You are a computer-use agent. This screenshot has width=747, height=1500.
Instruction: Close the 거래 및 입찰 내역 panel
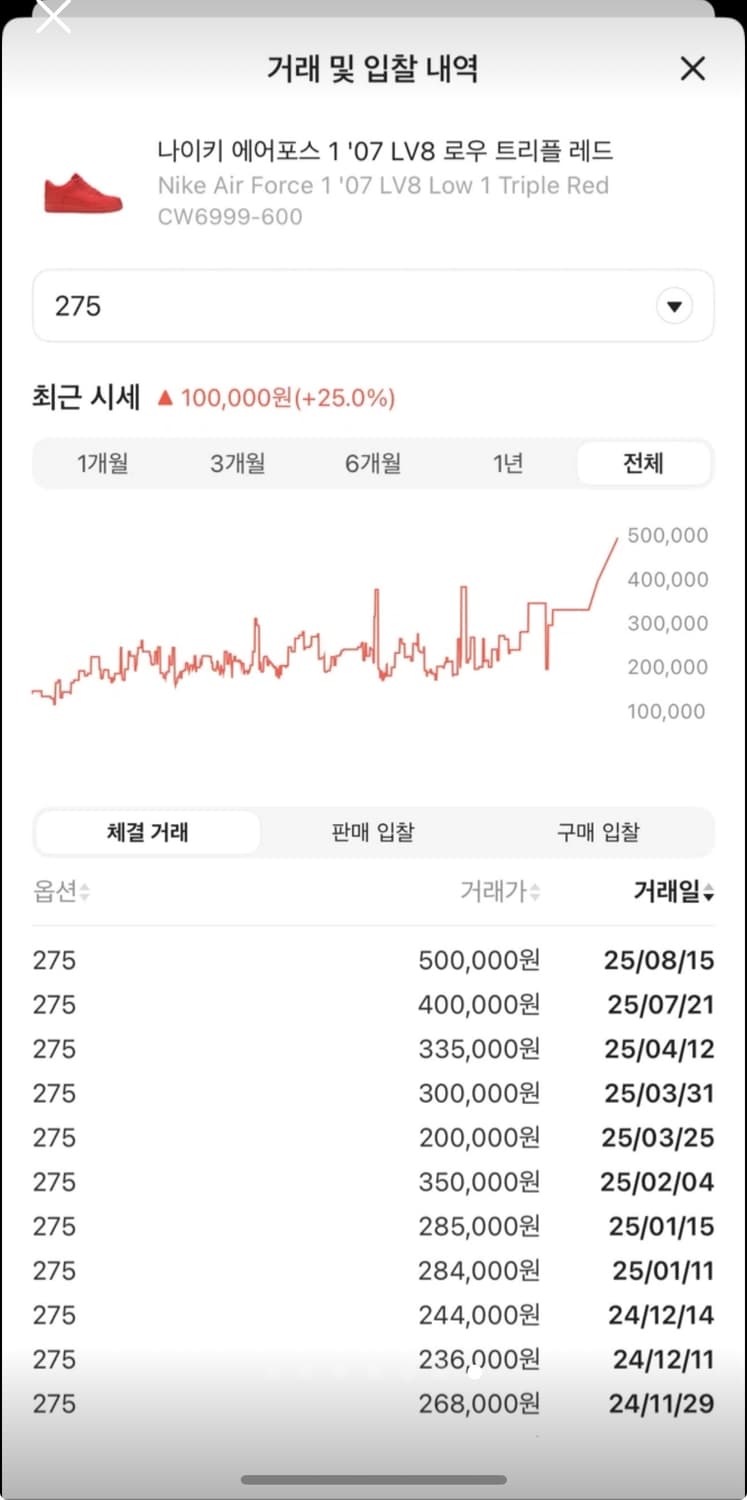coord(692,69)
